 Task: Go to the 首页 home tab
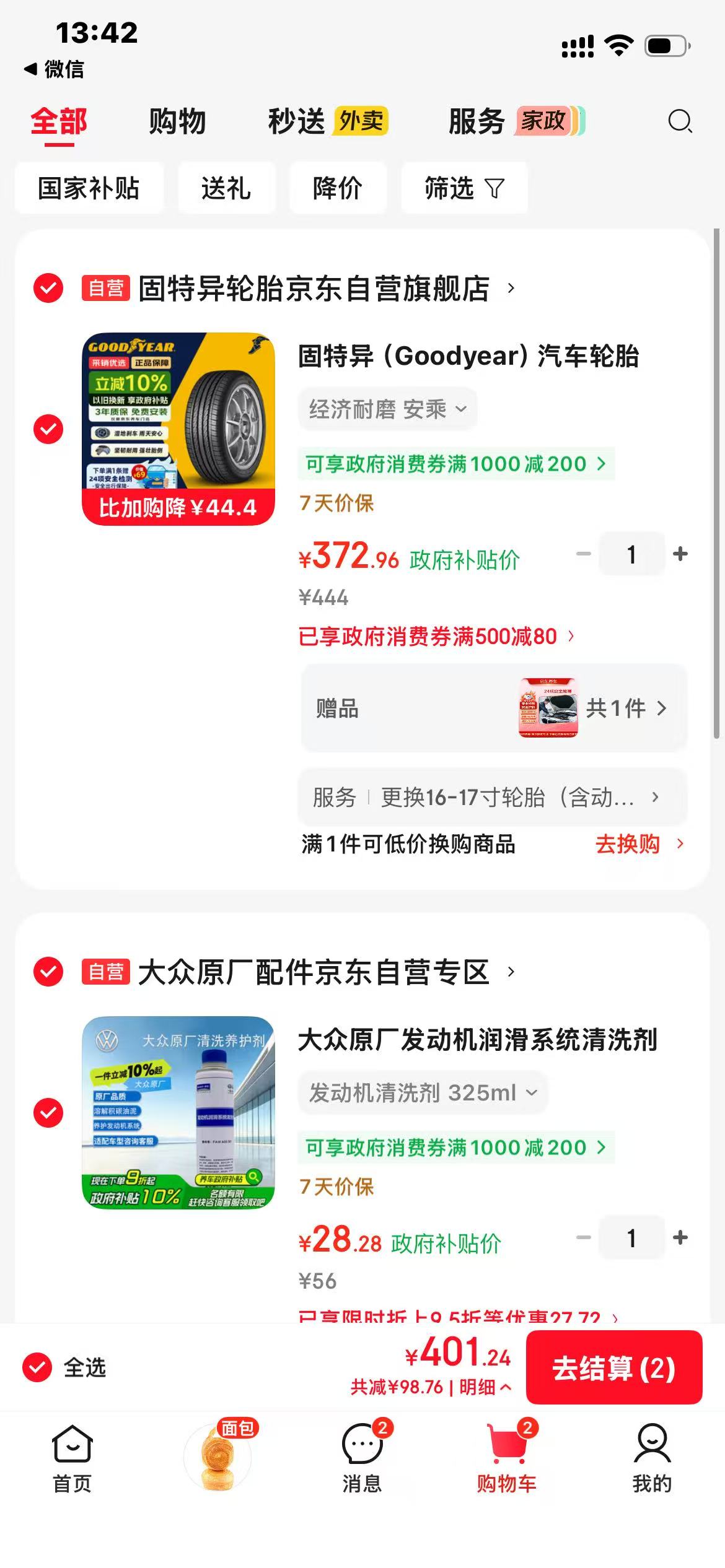coord(72,1458)
